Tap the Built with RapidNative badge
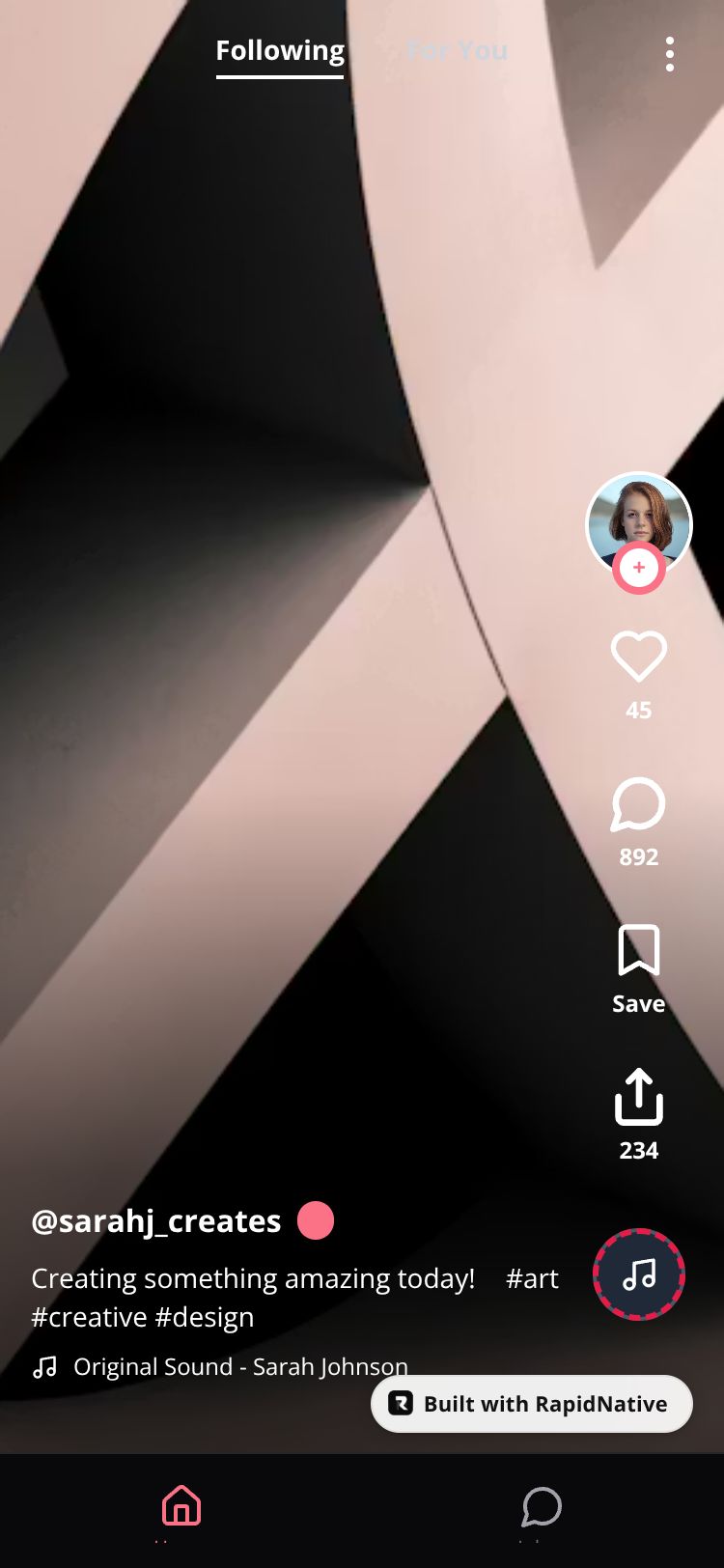The width and height of the screenshot is (724, 1568). (x=532, y=1404)
